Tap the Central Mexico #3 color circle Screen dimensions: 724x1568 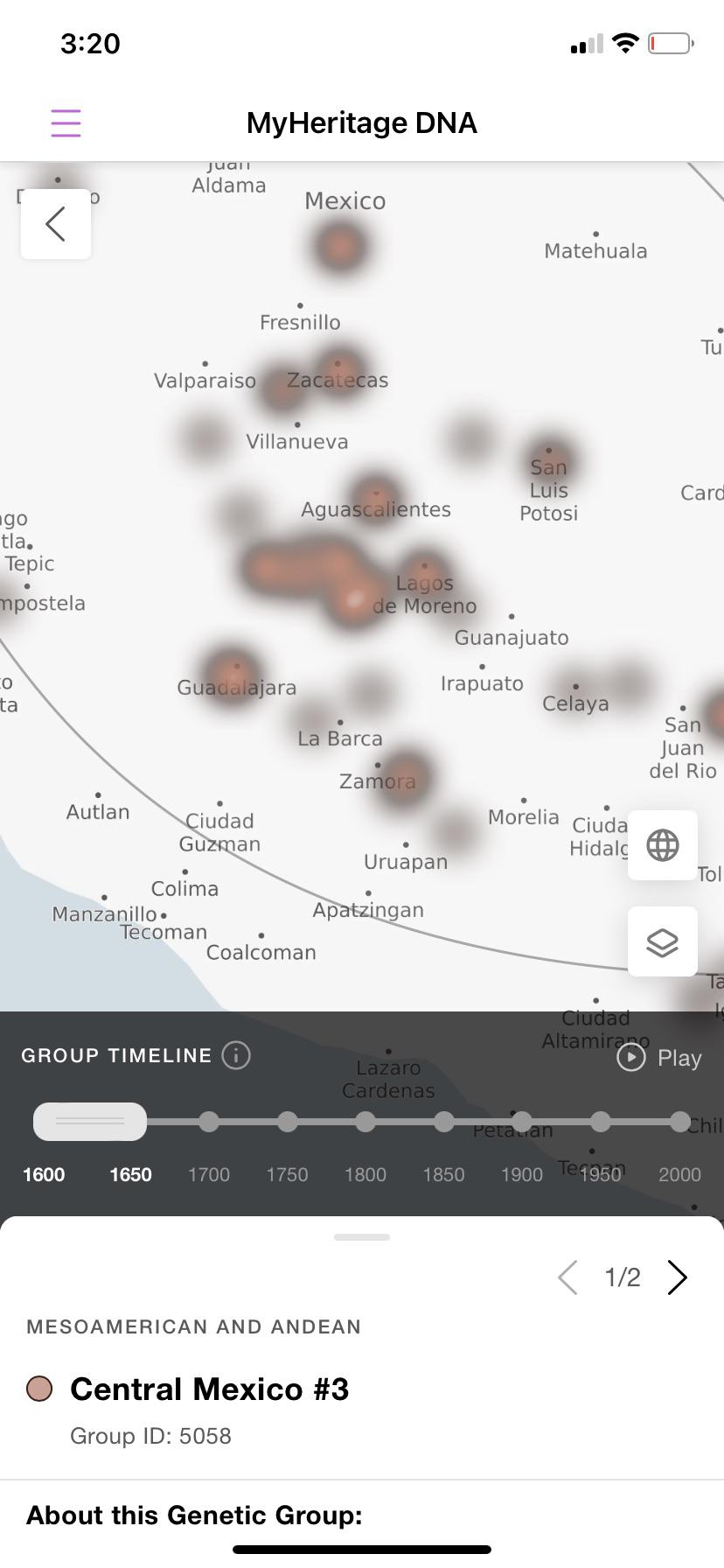pyautogui.click(x=39, y=1389)
